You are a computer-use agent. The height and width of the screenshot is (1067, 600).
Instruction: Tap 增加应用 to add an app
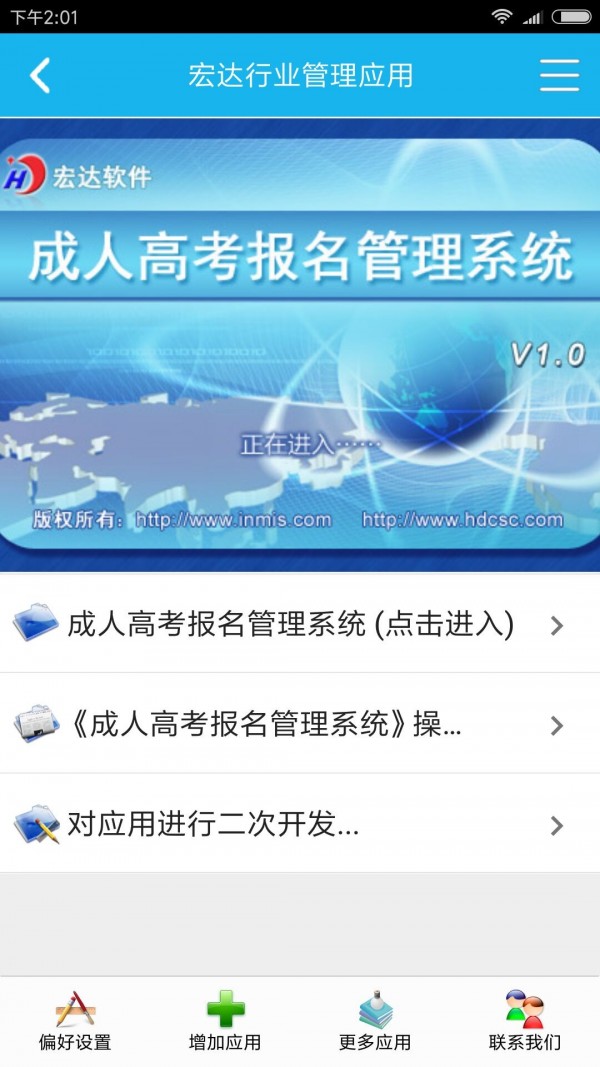(x=225, y=1020)
